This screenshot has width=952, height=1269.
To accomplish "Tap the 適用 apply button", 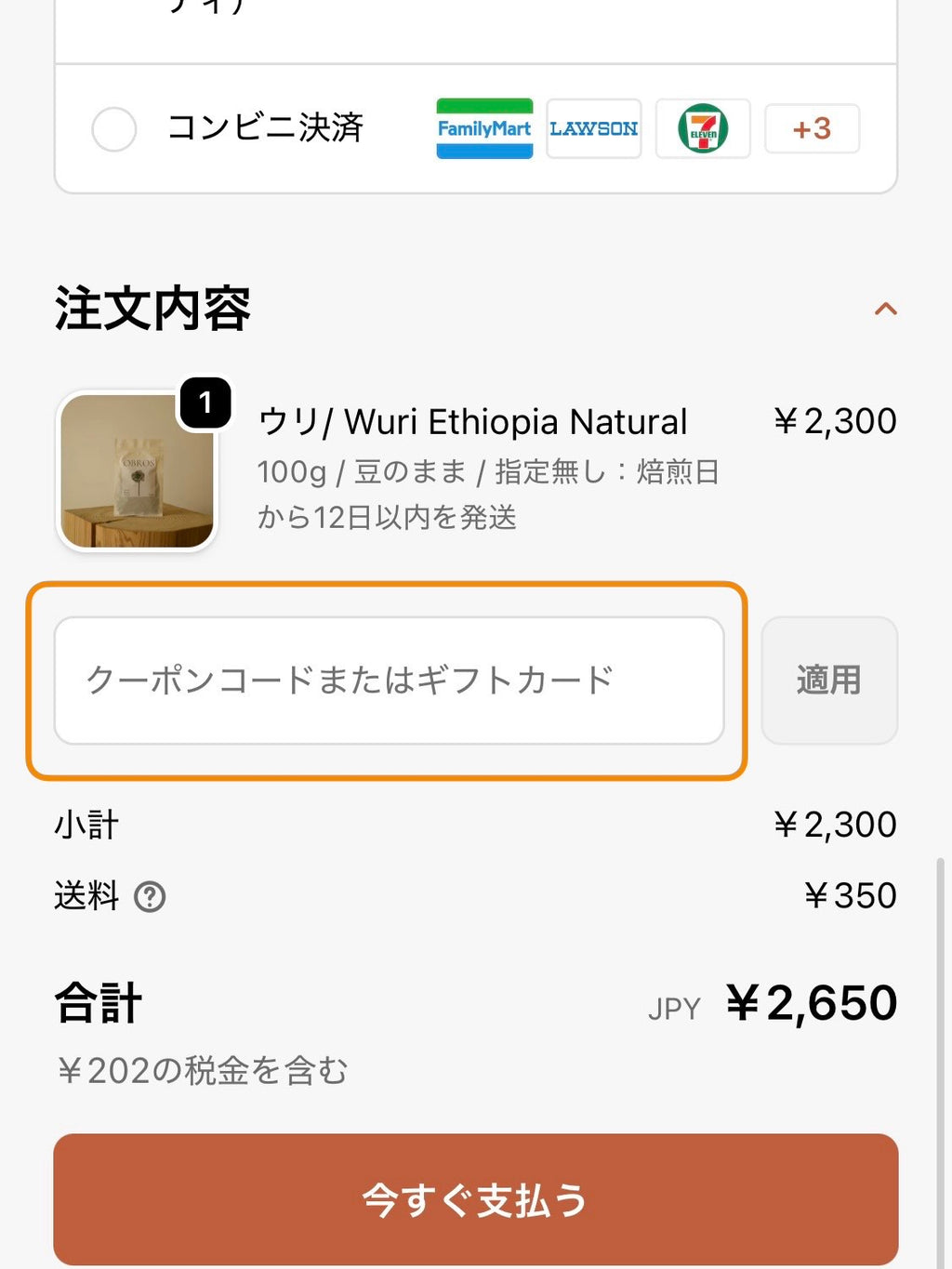I will 828,681.
